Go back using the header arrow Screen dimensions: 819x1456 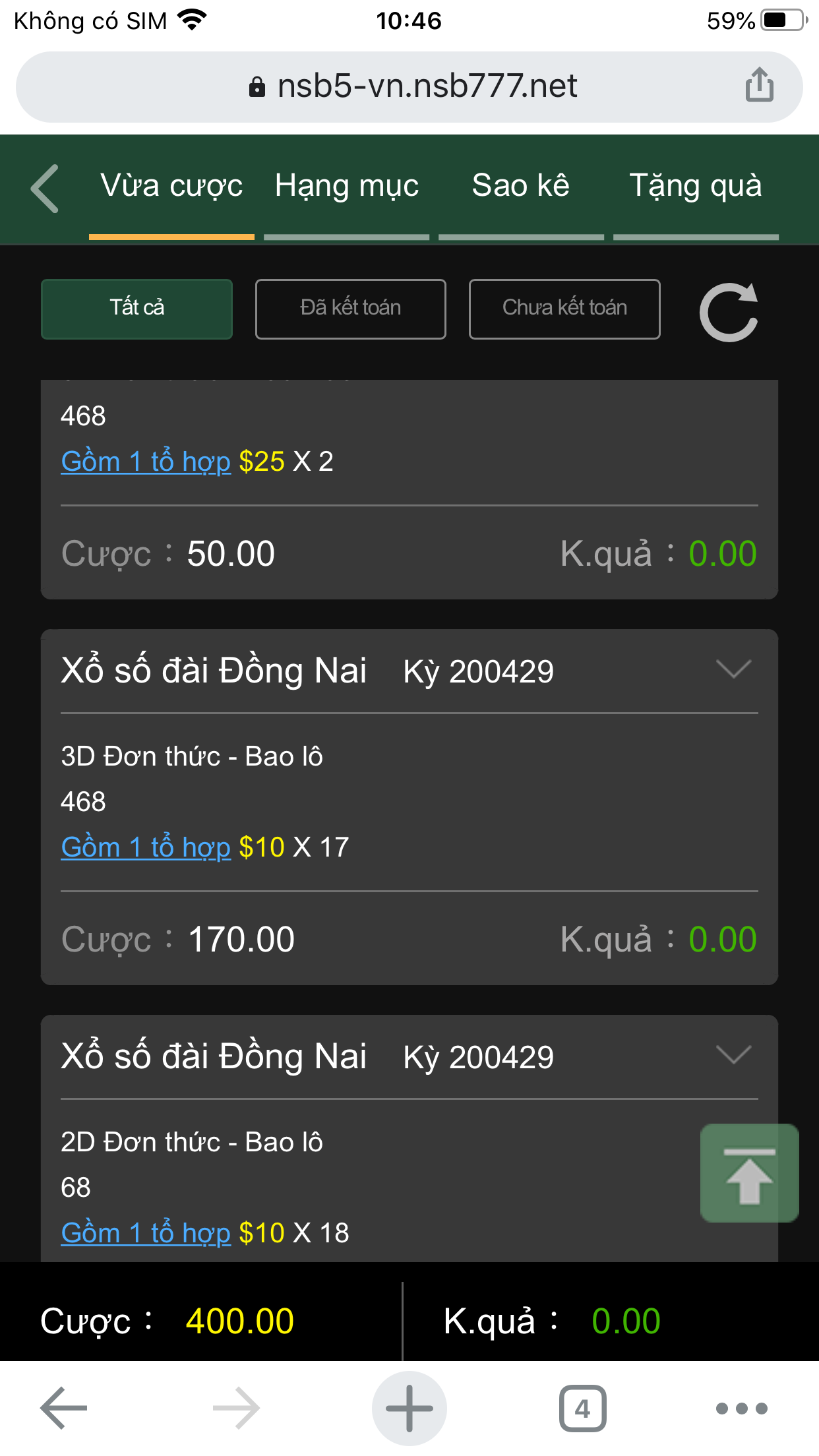pyautogui.click(x=45, y=189)
